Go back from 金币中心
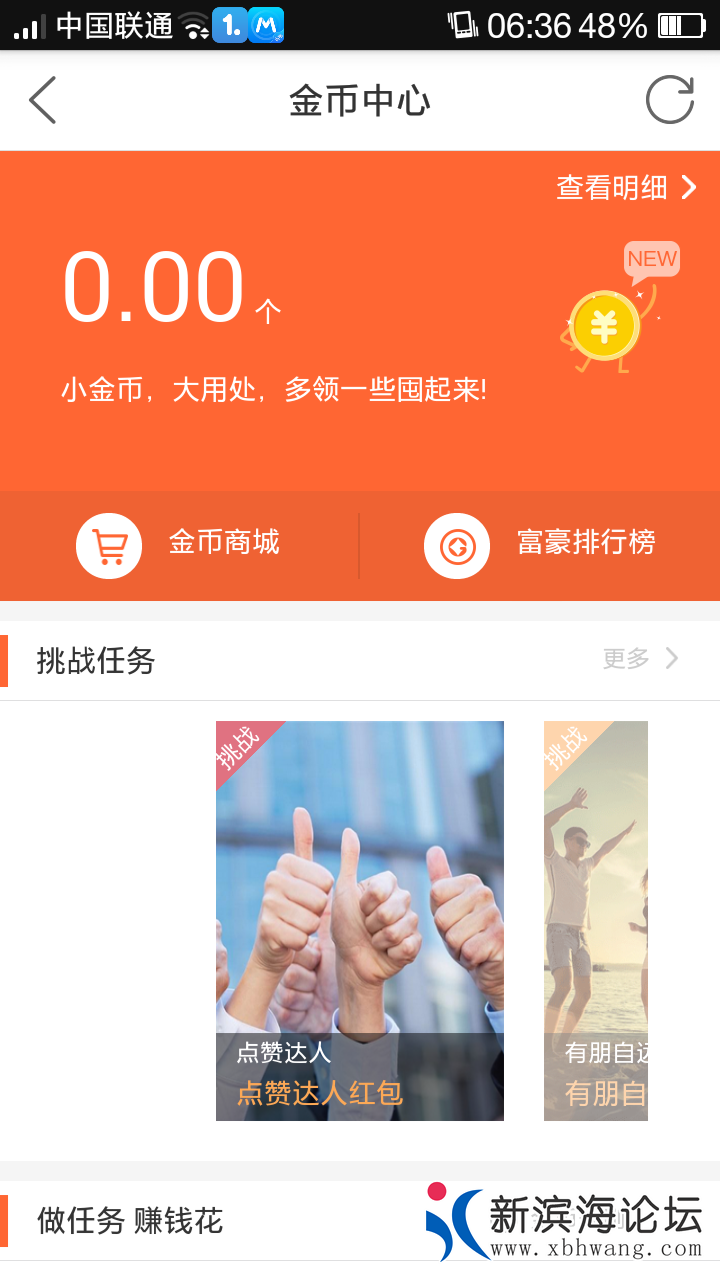 click(x=42, y=100)
